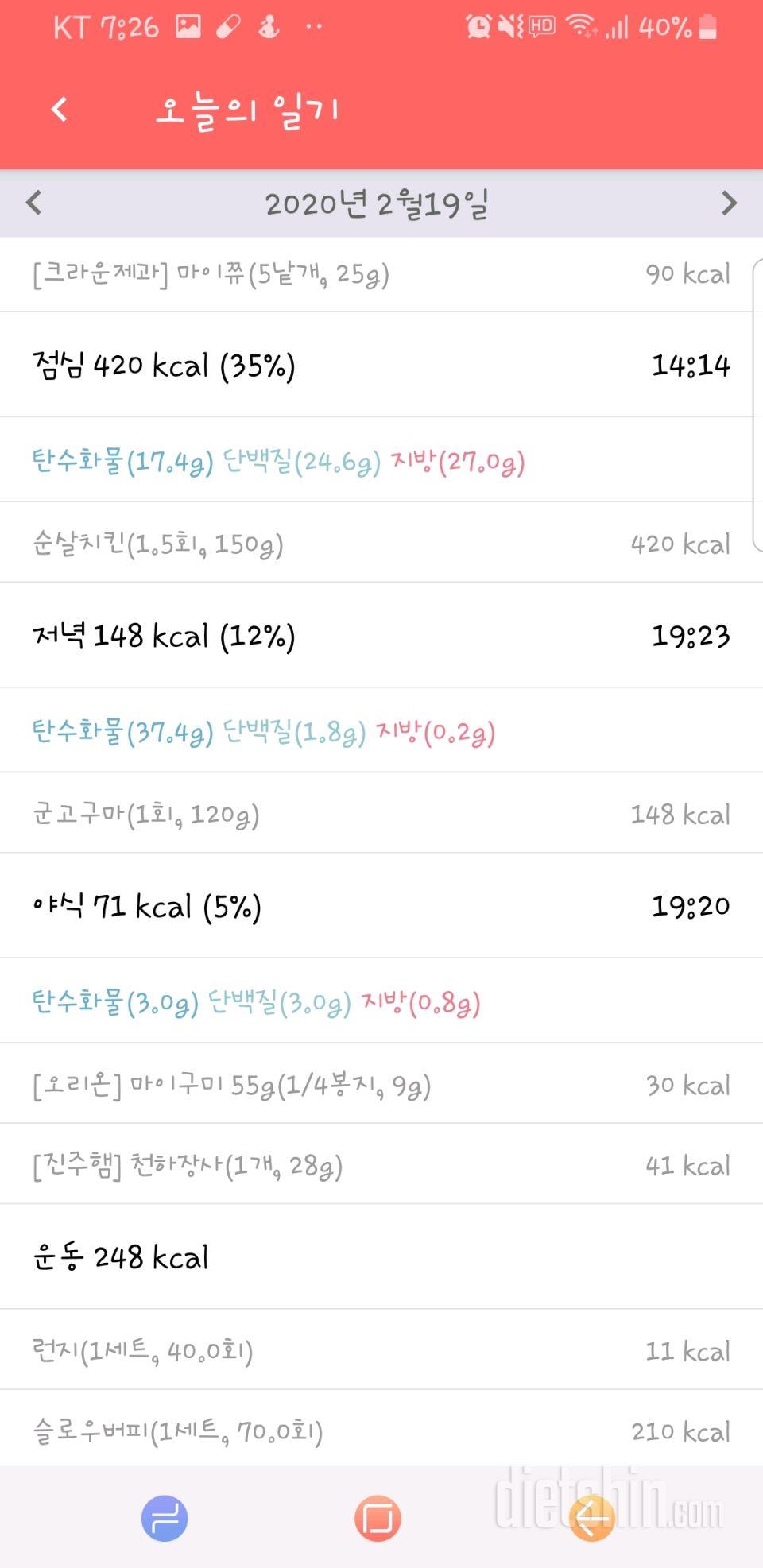Viewport: 763px width, 1568px height.
Task: Go back from today's diary
Action: tap(59, 109)
